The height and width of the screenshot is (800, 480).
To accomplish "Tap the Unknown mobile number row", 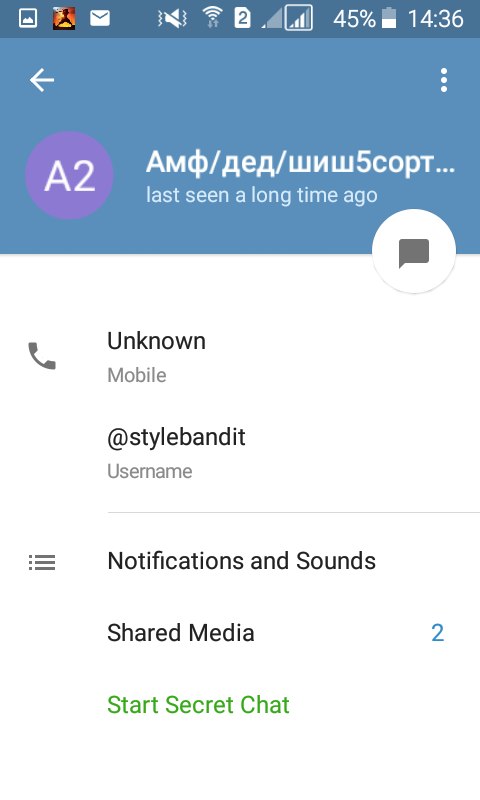I will coord(240,357).
